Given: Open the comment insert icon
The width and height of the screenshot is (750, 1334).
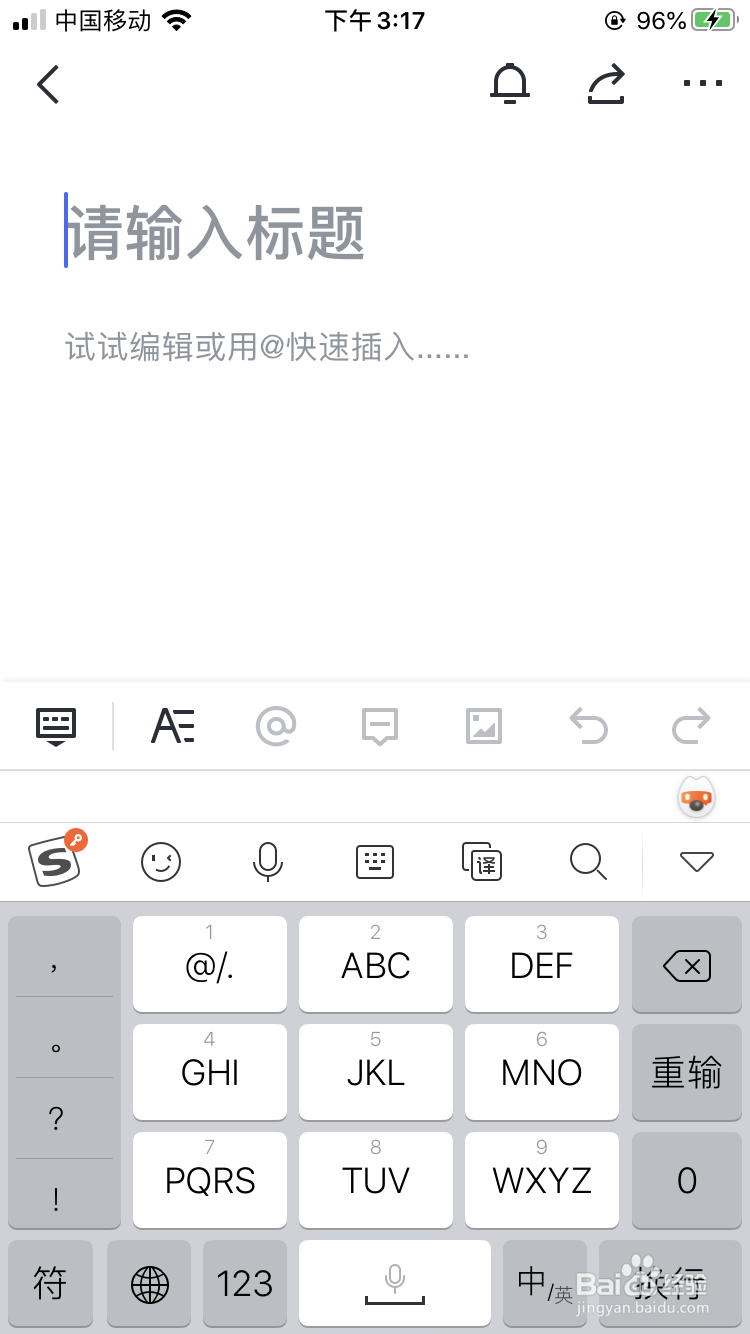Looking at the screenshot, I should point(380,726).
